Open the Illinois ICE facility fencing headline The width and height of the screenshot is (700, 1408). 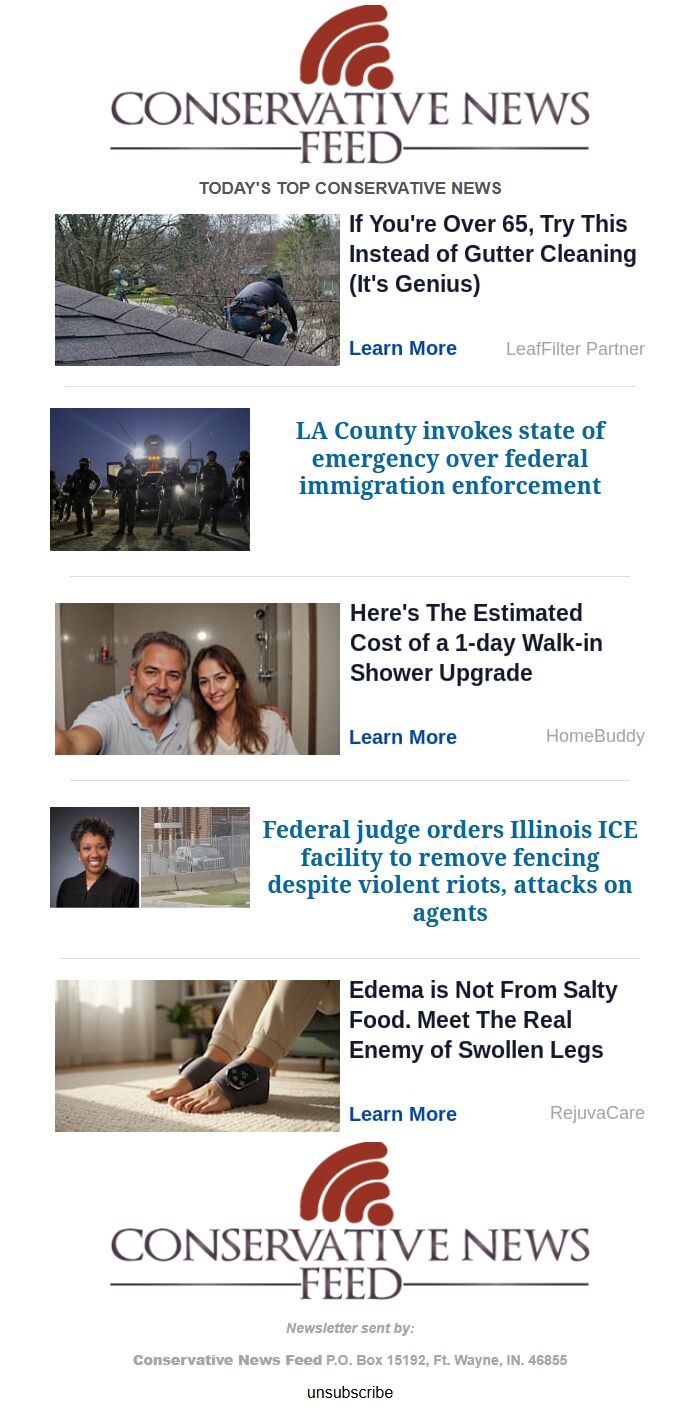pyautogui.click(x=450, y=871)
